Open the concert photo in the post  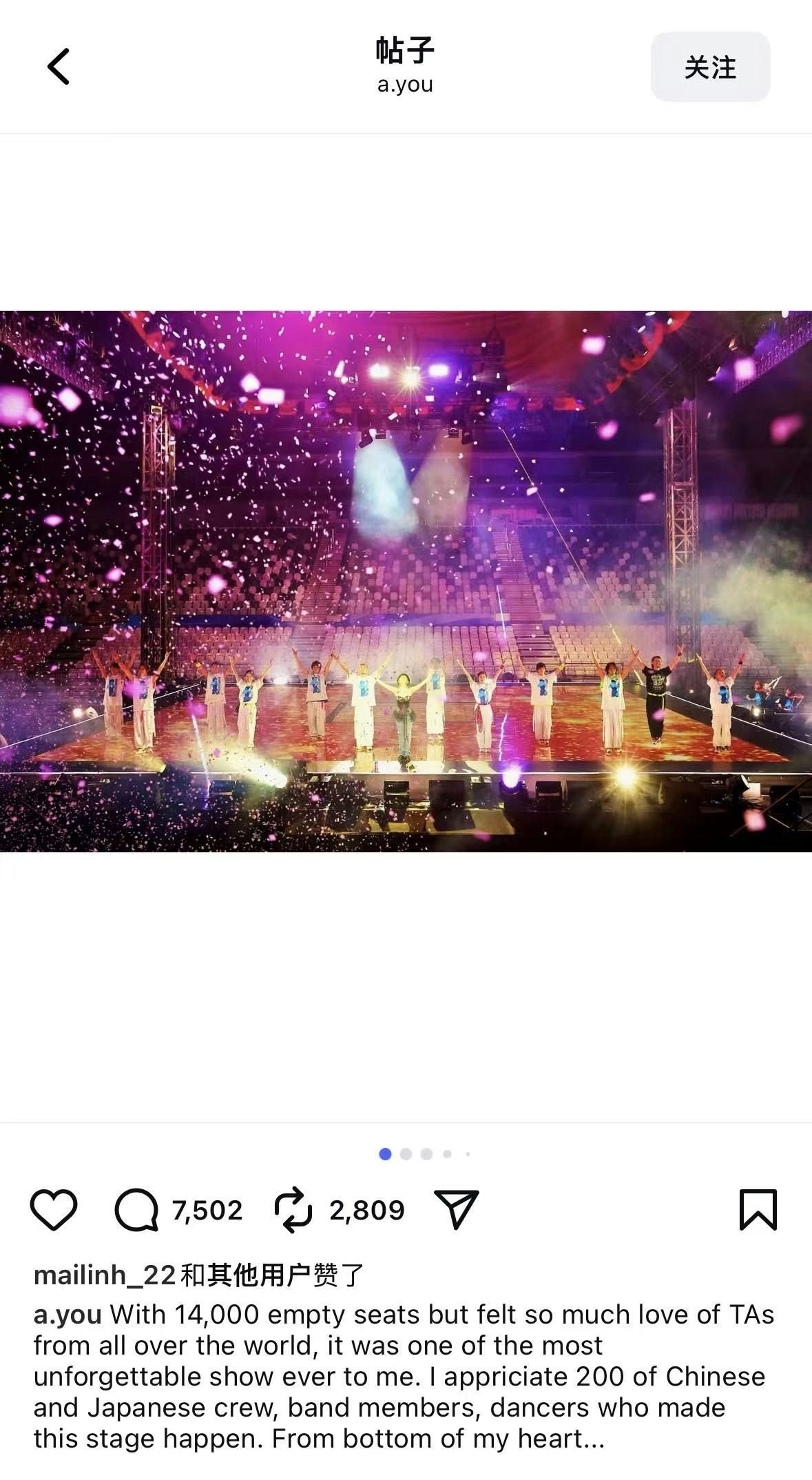406,581
